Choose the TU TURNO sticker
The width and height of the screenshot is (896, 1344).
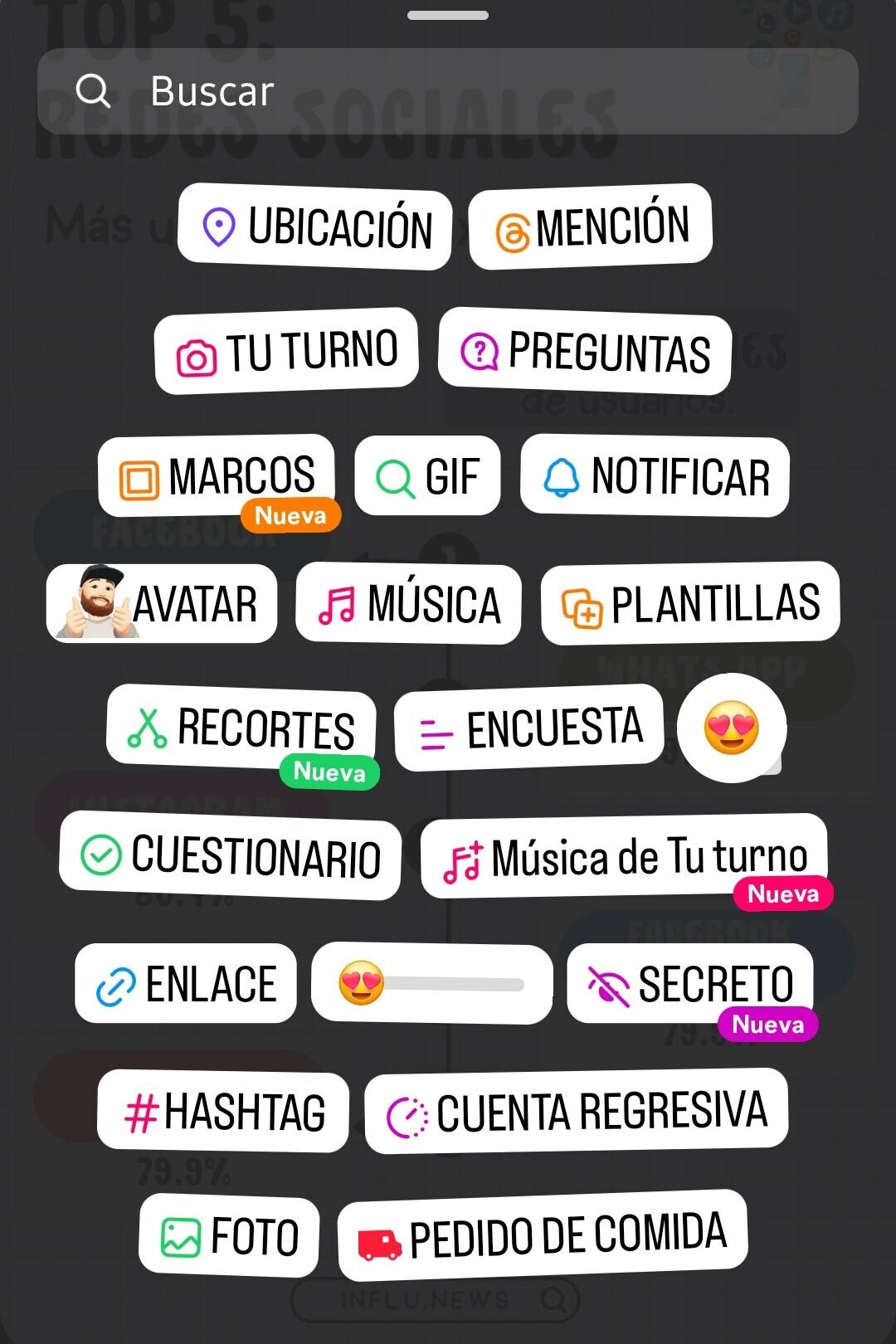point(286,351)
